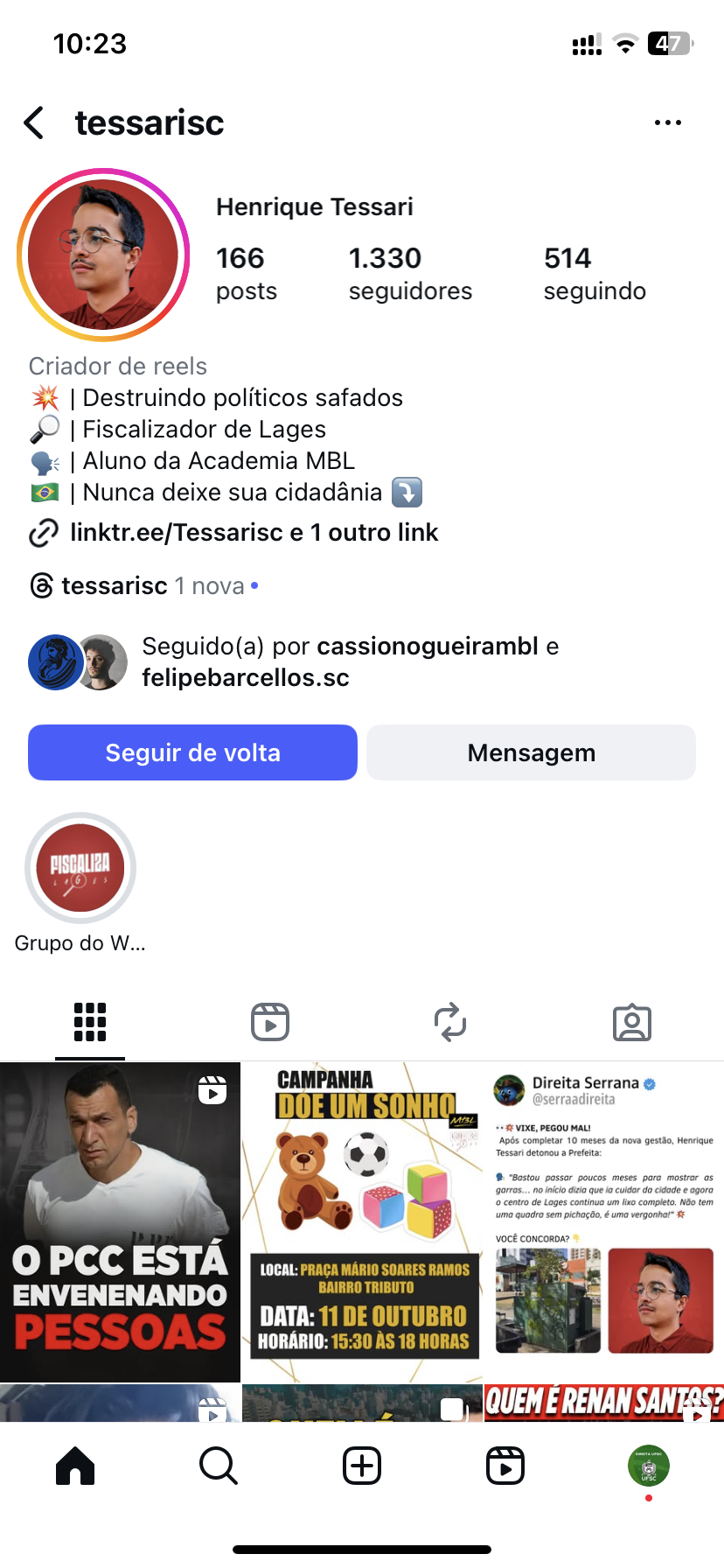Open the tessarisc Threads profile
This screenshot has width=724, height=1568.
coord(114,585)
